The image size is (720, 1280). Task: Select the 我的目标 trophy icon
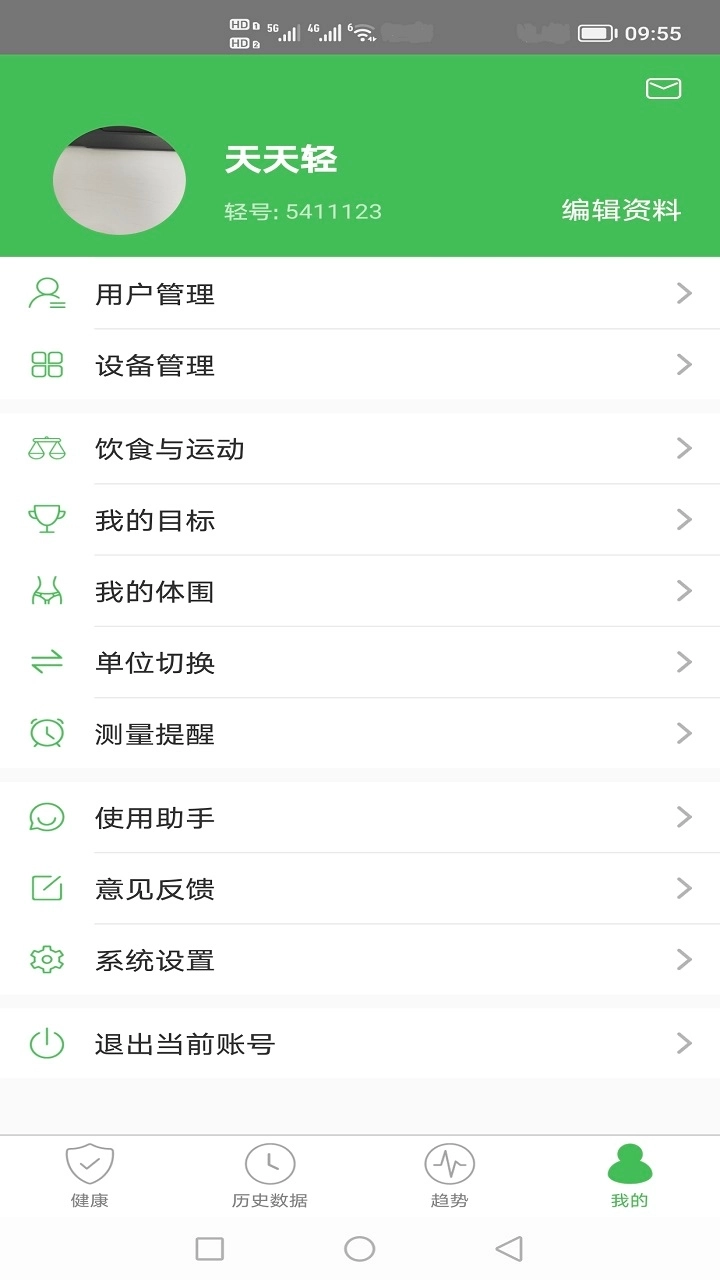(x=46, y=519)
